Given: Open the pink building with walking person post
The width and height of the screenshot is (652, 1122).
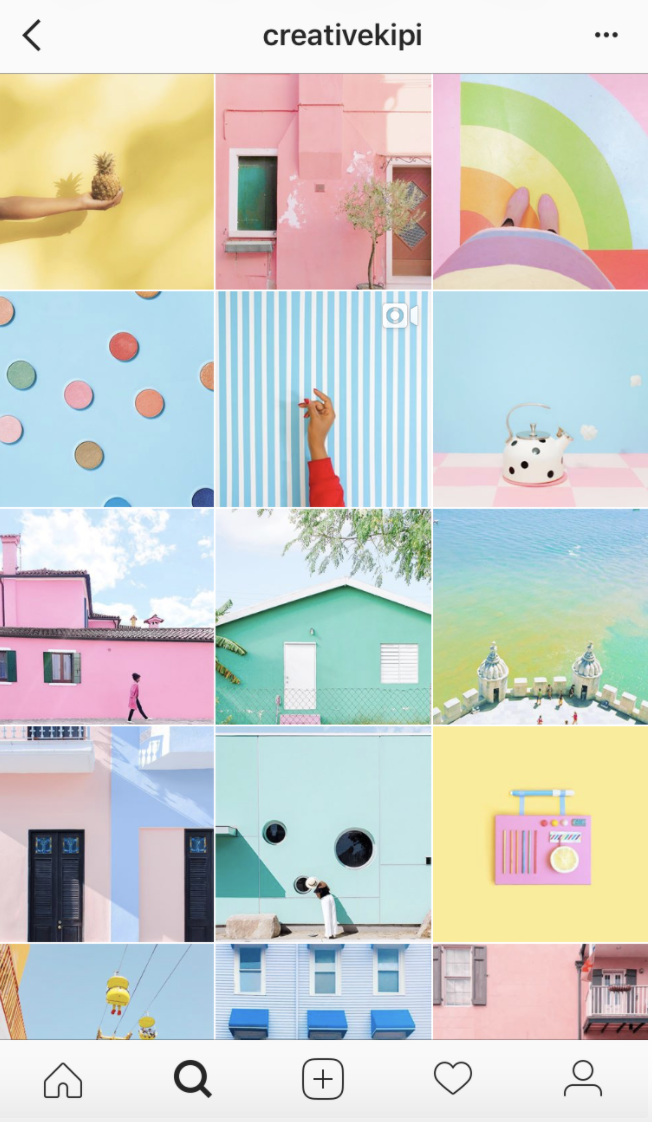Looking at the screenshot, I should click(x=106, y=616).
